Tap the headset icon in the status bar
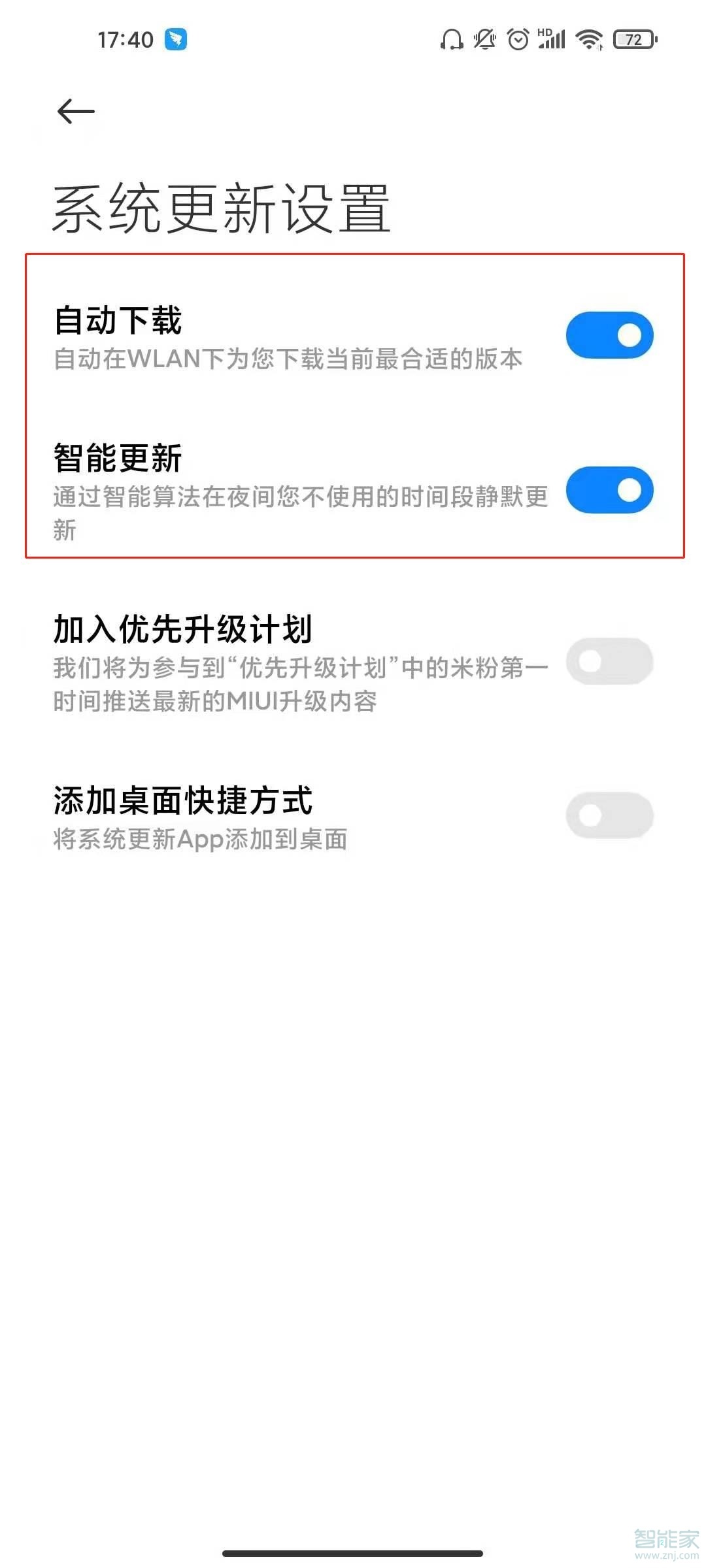The height and width of the screenshot is (1568, 706). [x=452, y=40]
